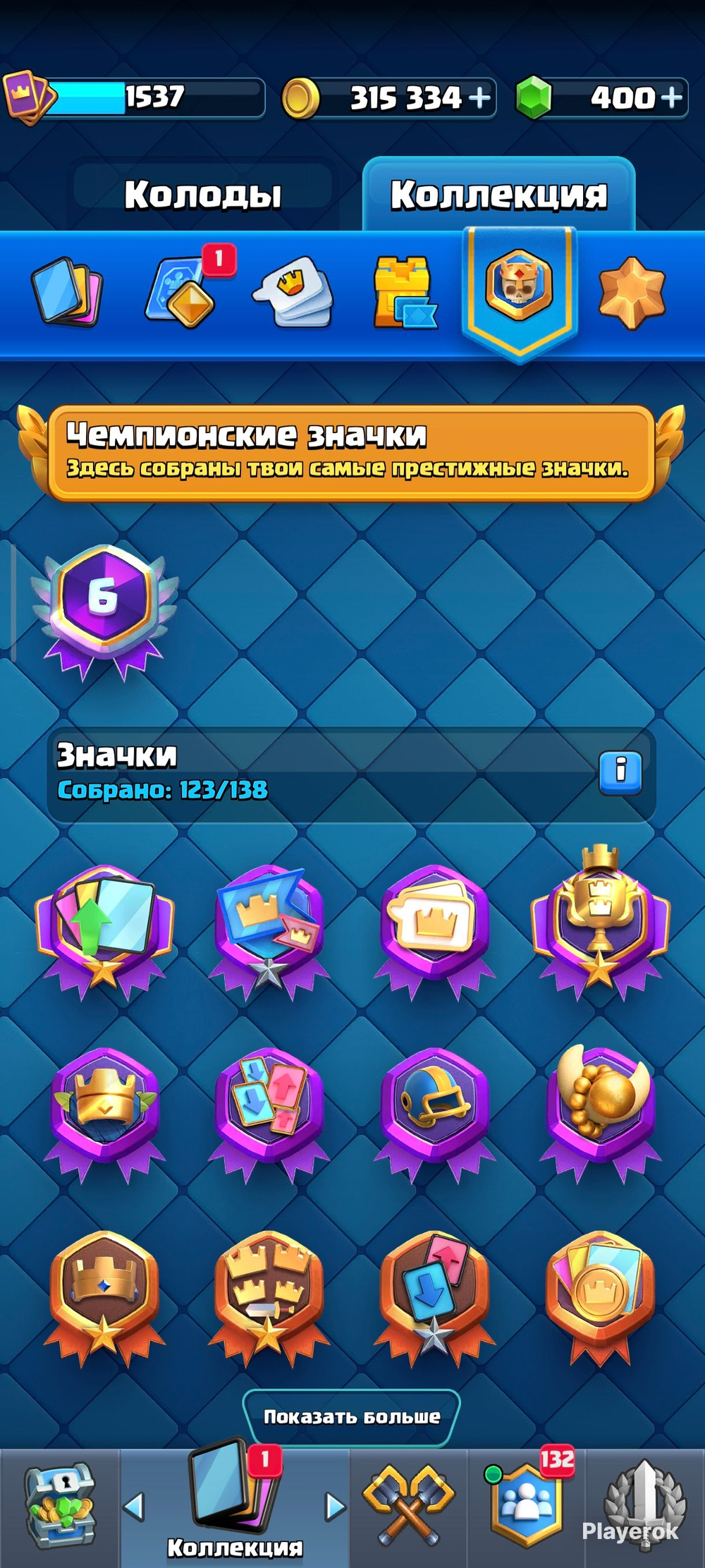This screenshot has height=1568, width=705.
Task: Open the sword and laurel events tab
Action: pos(645,1506)
